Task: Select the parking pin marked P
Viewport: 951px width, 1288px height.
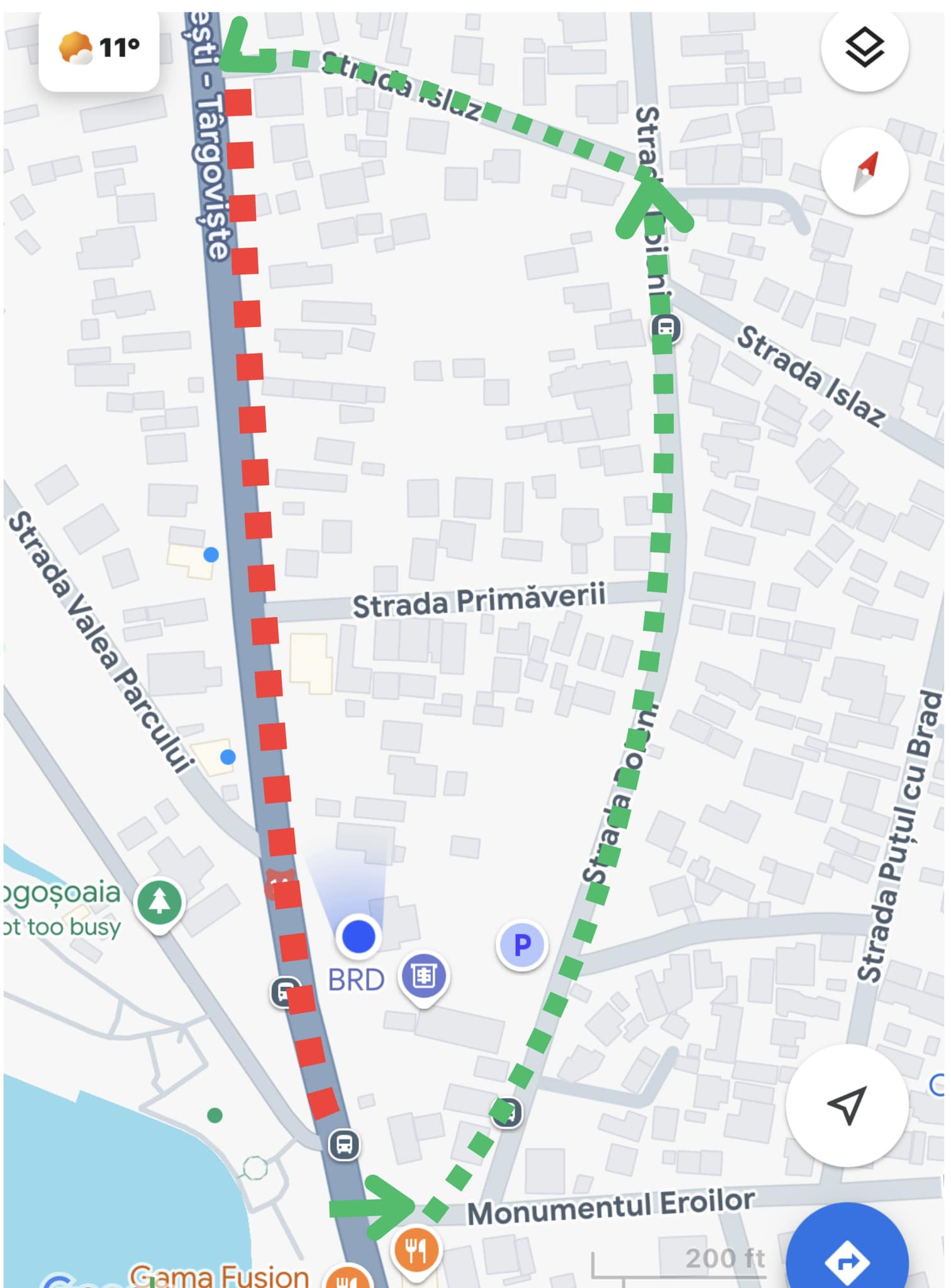Action: [521, 945]
